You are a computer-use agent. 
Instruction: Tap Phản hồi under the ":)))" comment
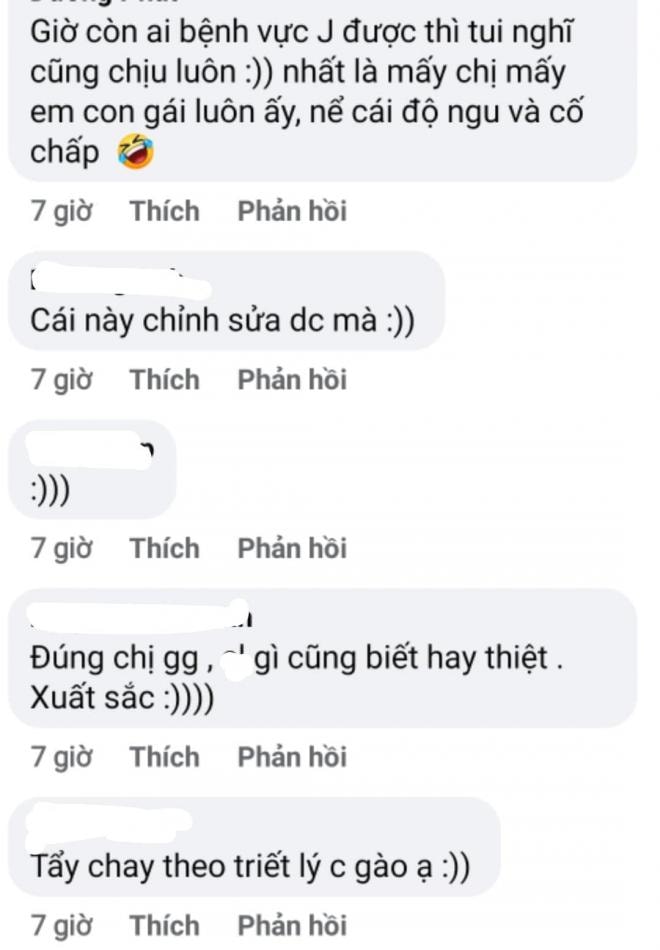pos(292,548)
